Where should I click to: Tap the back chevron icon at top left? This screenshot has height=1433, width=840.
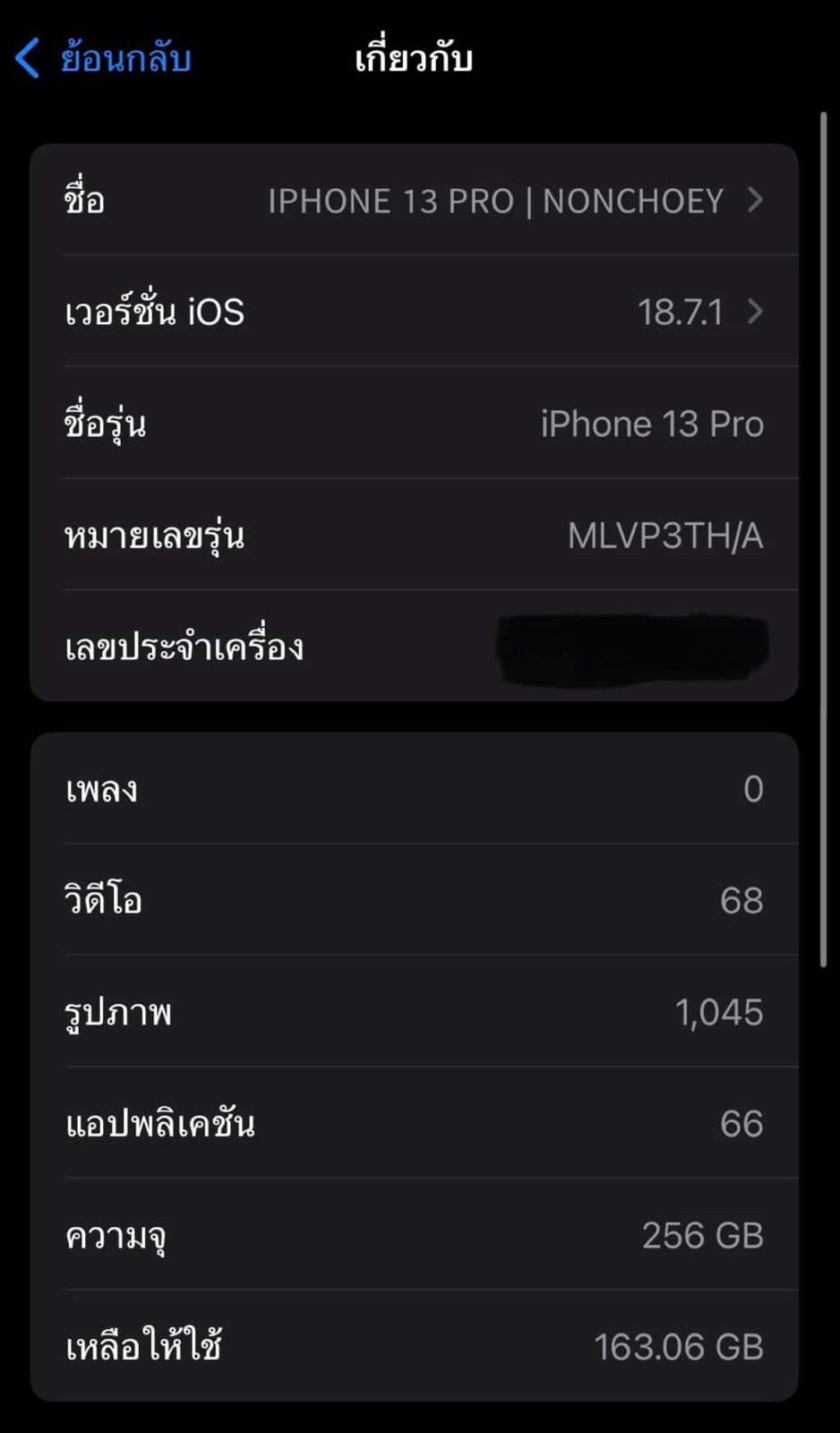27,57
